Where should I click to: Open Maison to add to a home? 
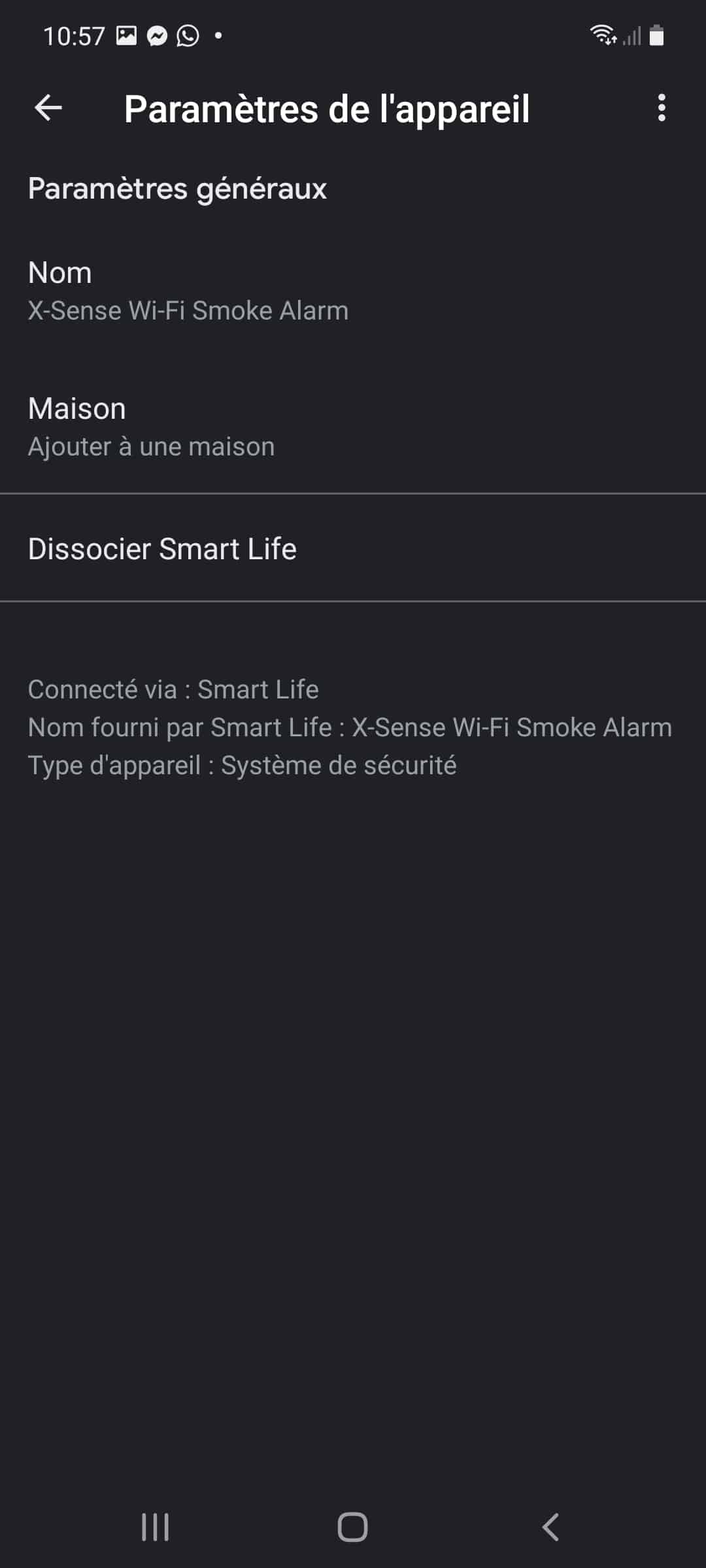[x=353, y=427]
